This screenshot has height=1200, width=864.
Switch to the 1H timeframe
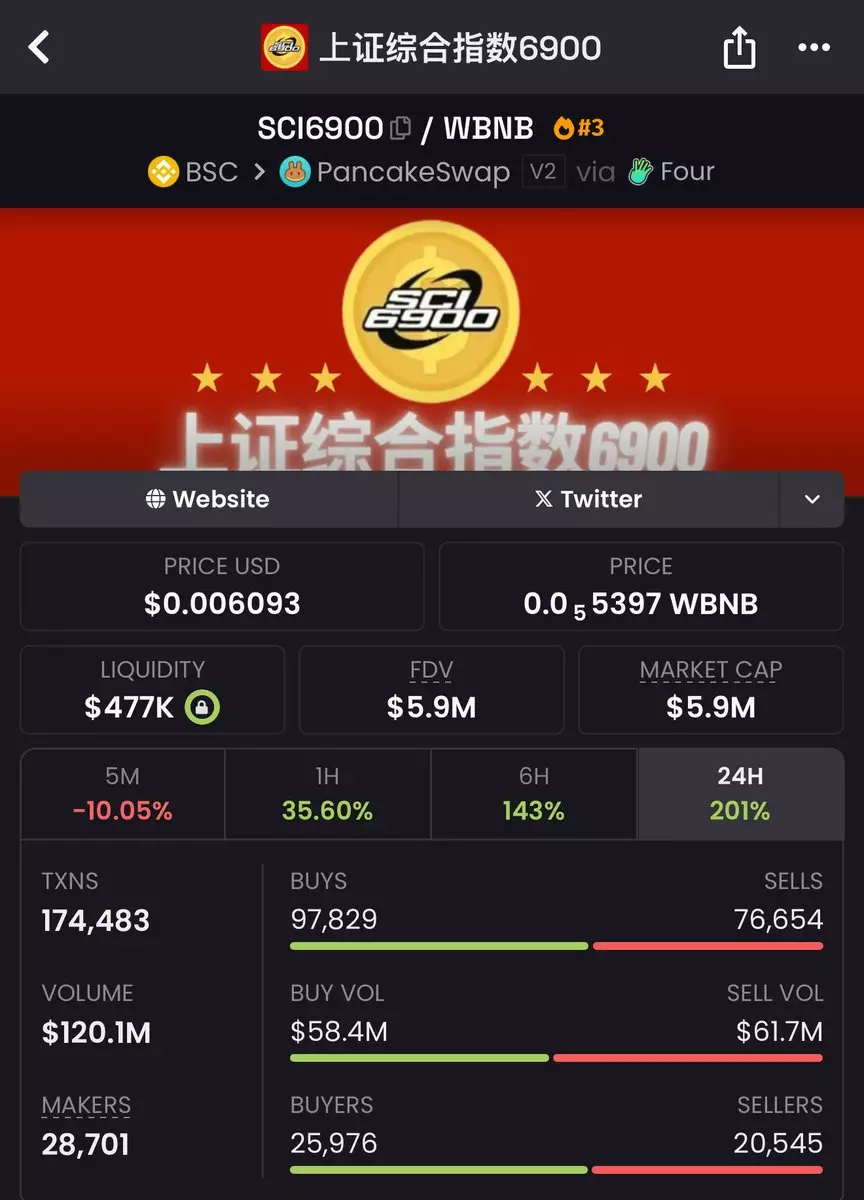[327, 794]
